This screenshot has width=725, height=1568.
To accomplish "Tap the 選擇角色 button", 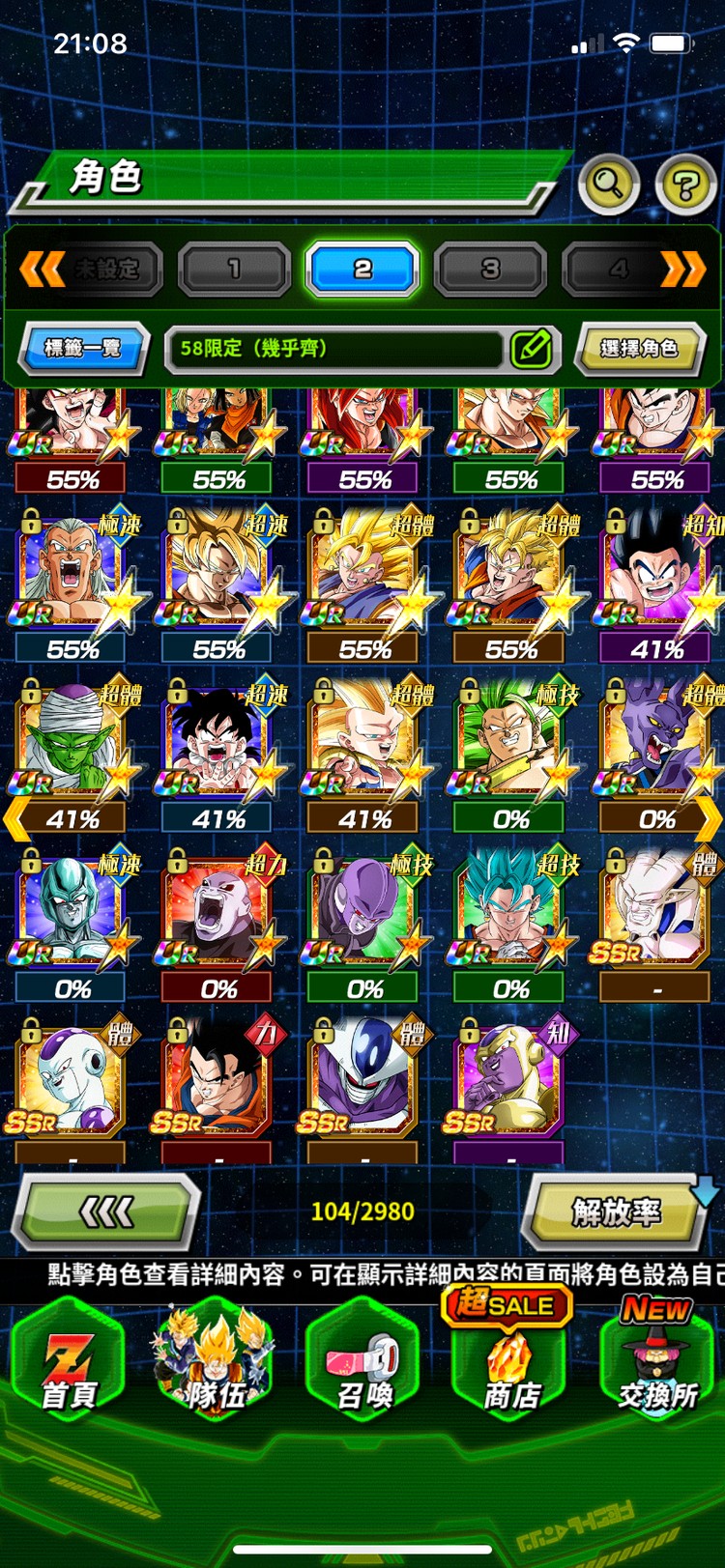I will coord(638,348).
